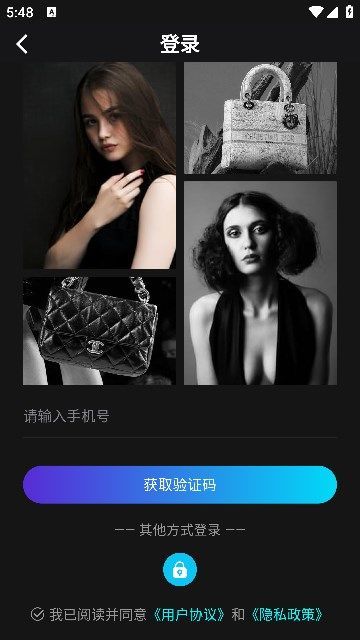360x640 pixels.
Task: Focus the phone number field 请输入手机号
Action: click(180, 417)
